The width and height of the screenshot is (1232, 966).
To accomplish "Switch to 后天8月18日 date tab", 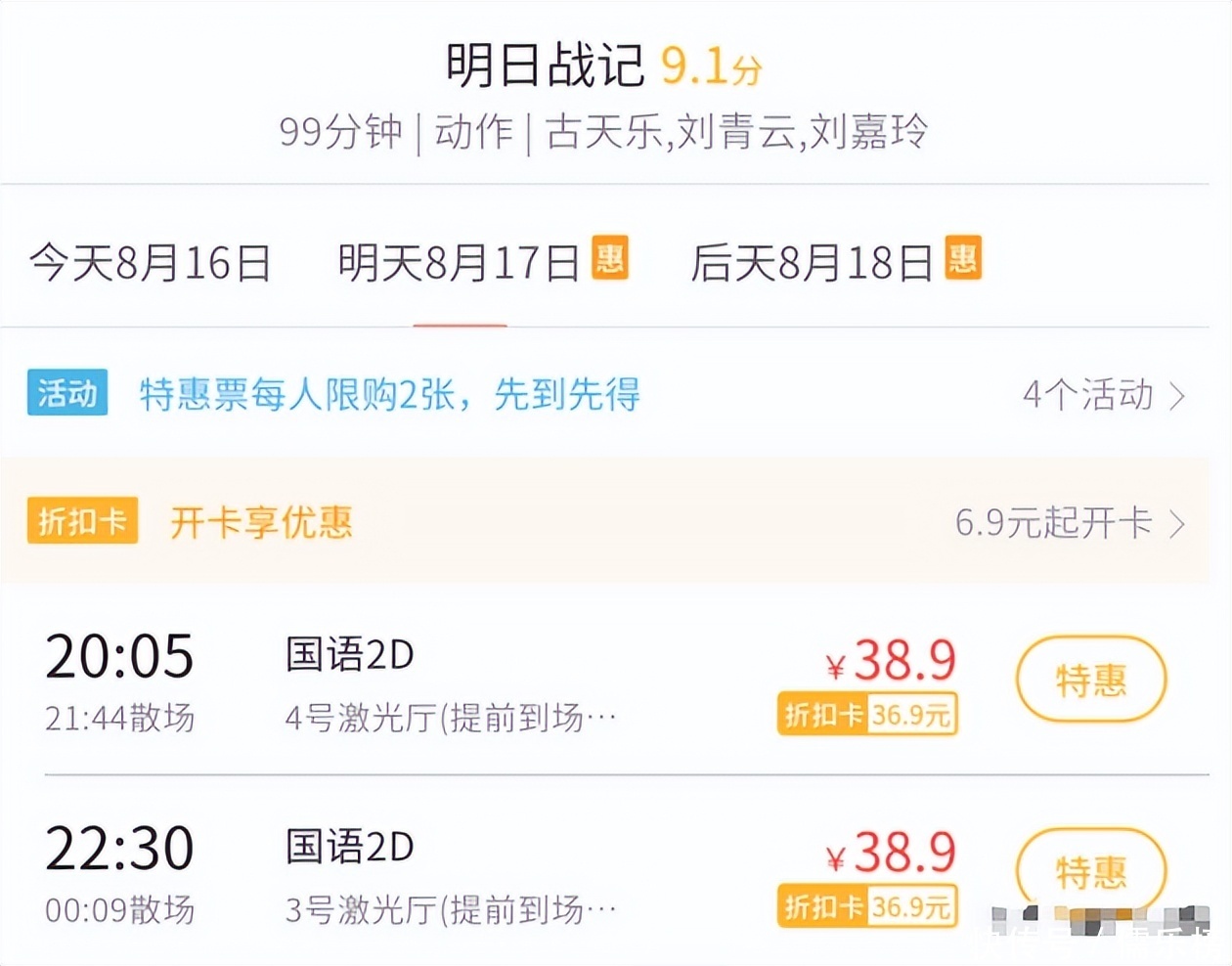I will coord(836,262).
